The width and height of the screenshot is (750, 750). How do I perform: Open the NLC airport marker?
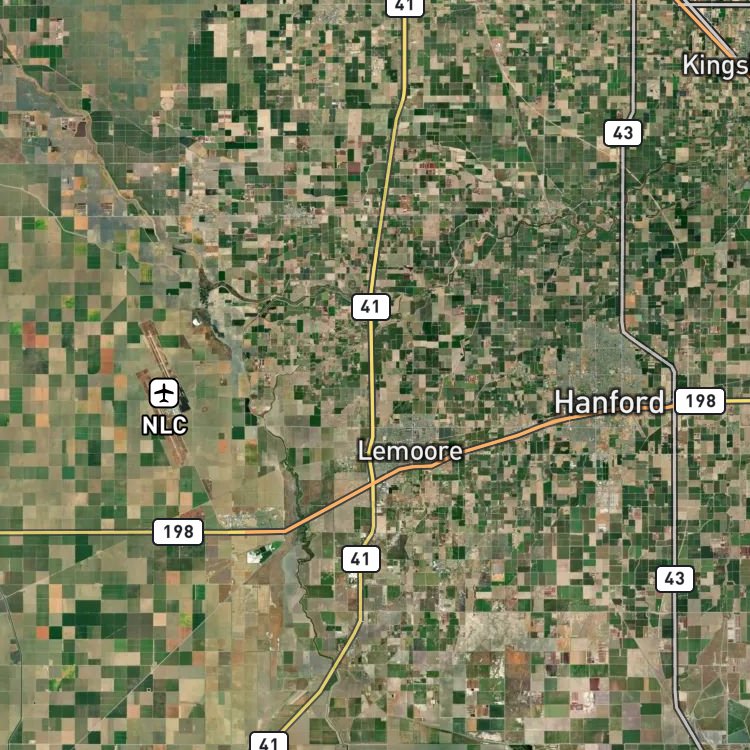click(165, 393)
